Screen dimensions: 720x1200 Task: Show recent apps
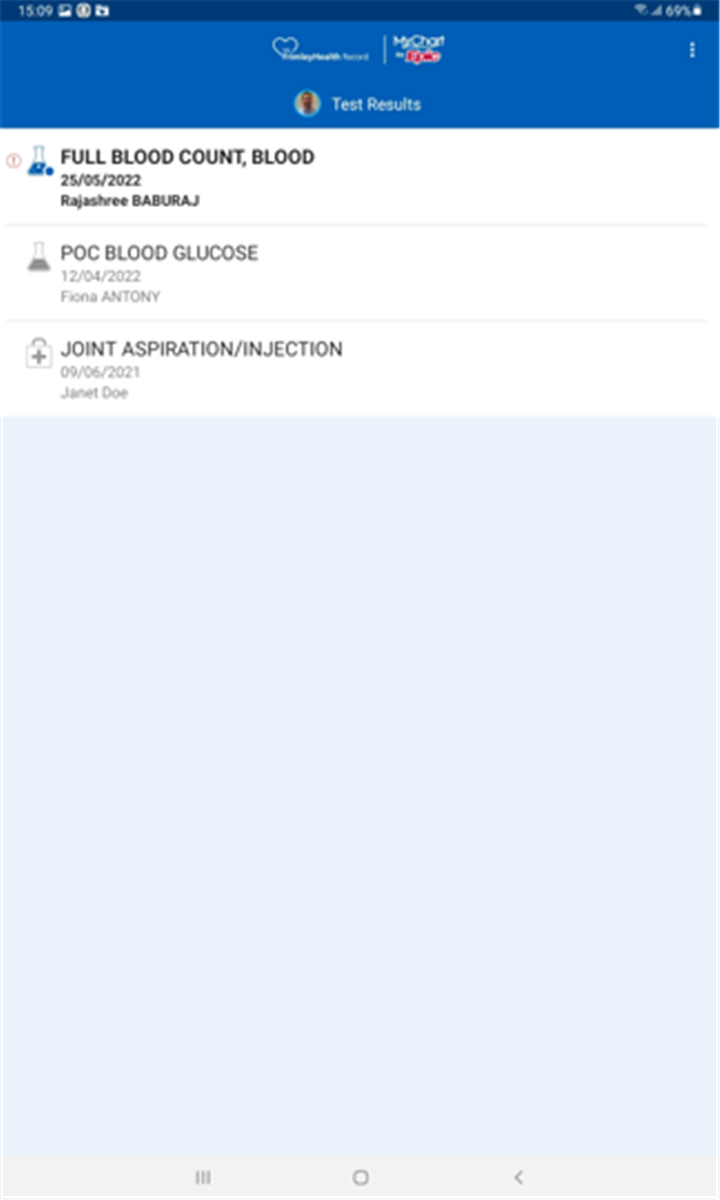pyautogui.click(x=203, y=1177)
